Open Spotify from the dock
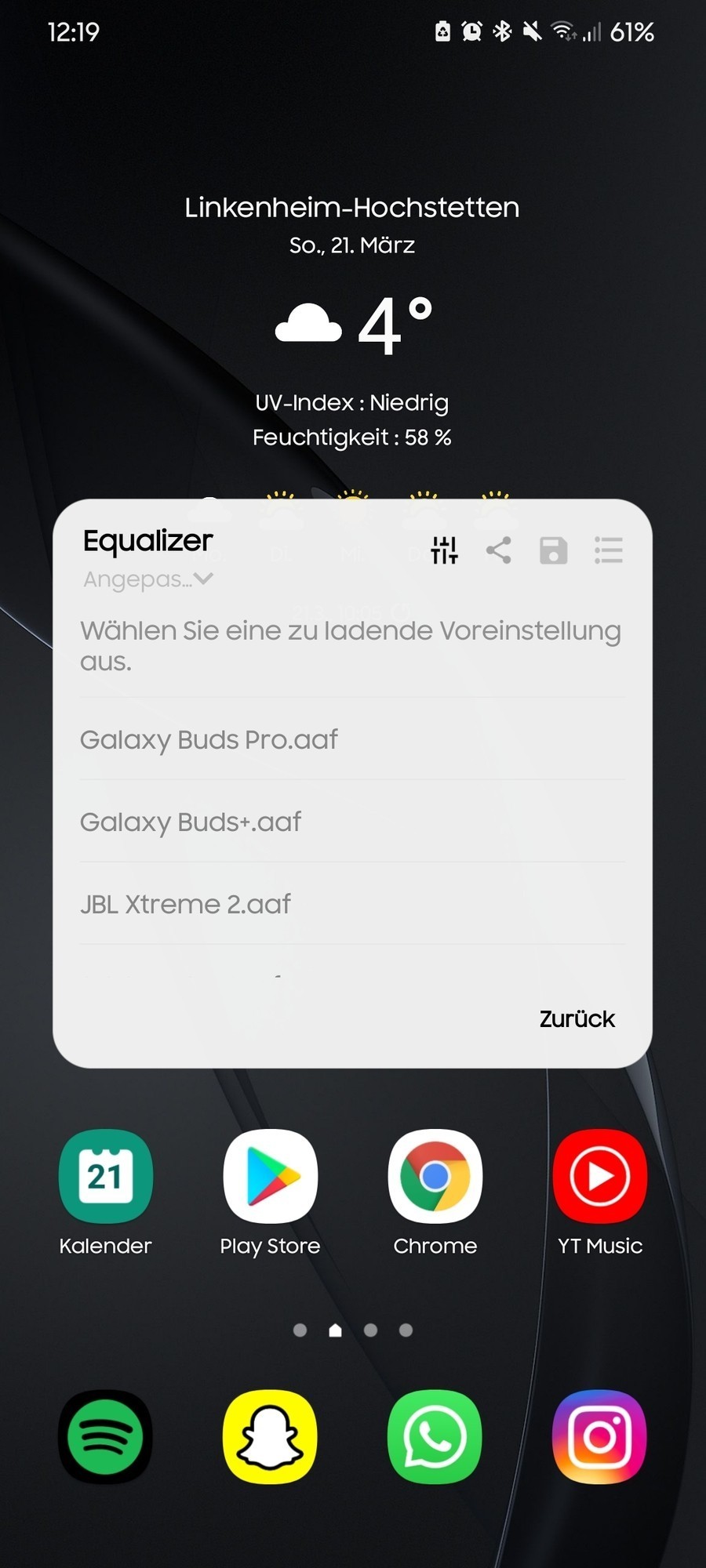706x1568 pixels. point(106,1437)
